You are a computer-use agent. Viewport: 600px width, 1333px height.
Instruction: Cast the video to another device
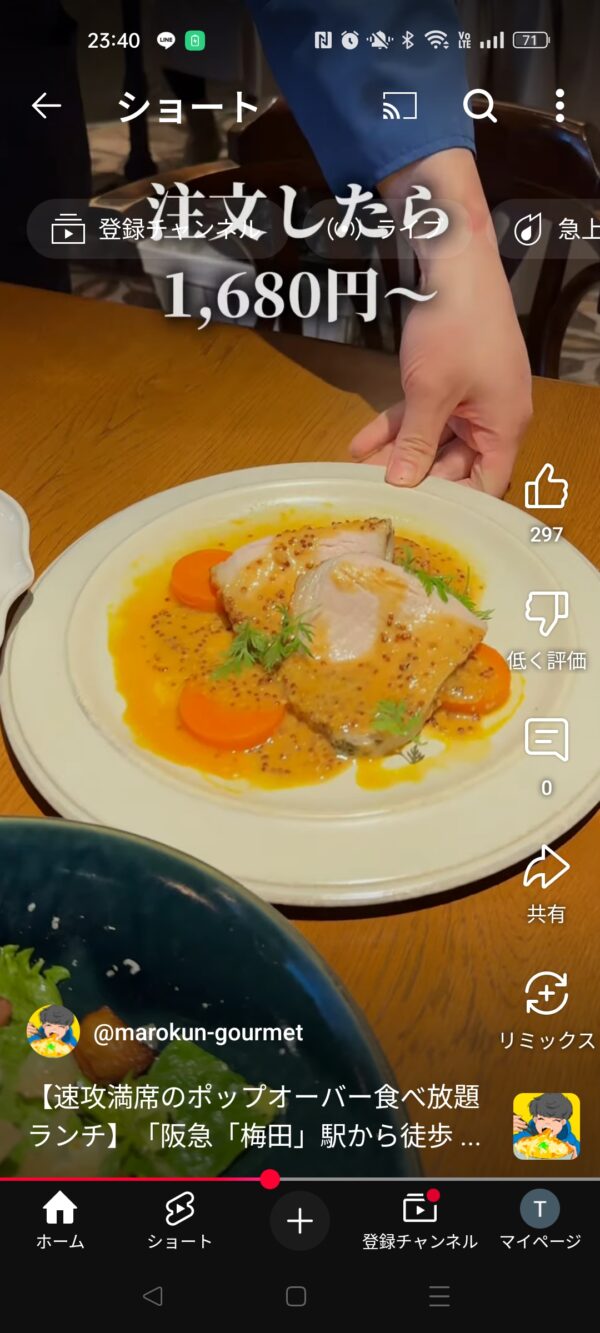tap(399, 106)
